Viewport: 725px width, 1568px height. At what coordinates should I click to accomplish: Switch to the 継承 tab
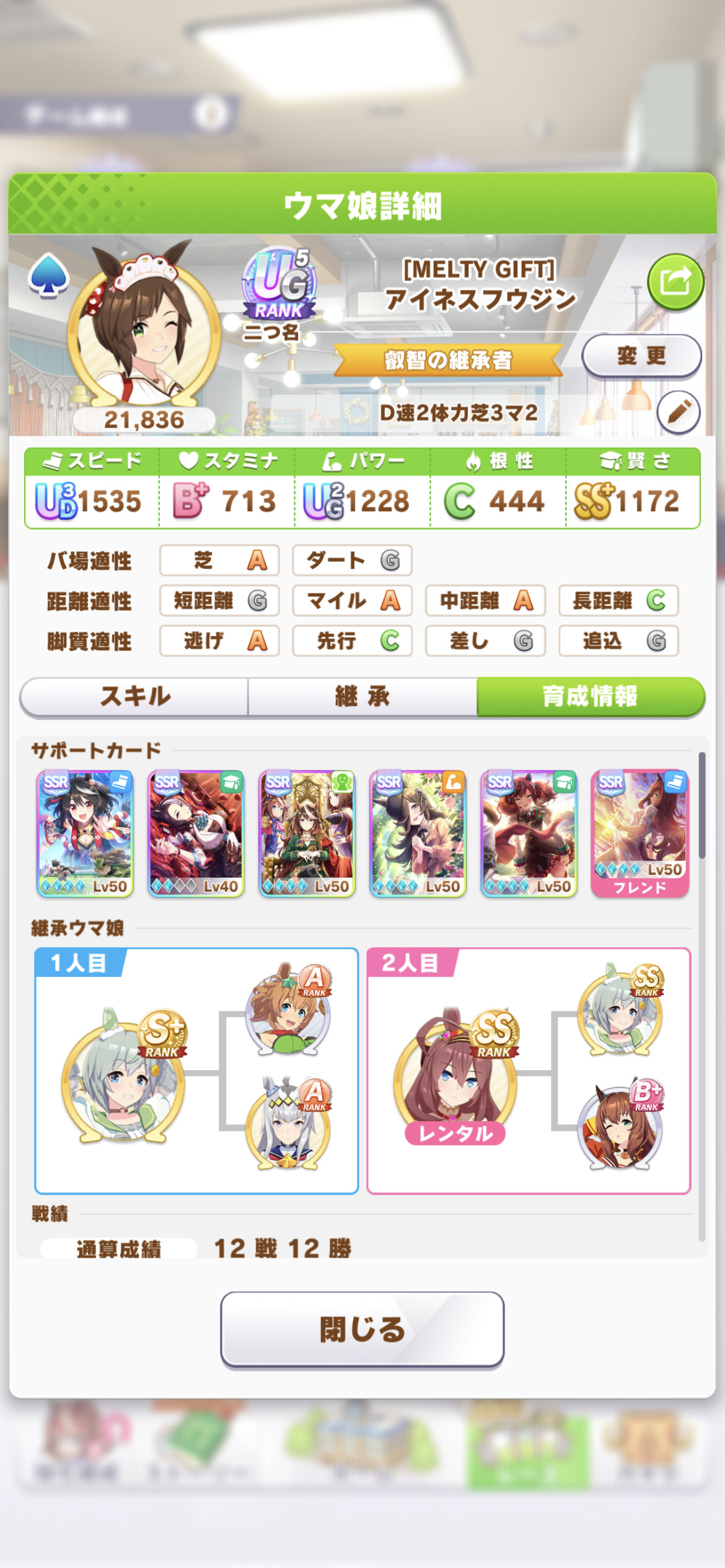[x=362, y=697]
